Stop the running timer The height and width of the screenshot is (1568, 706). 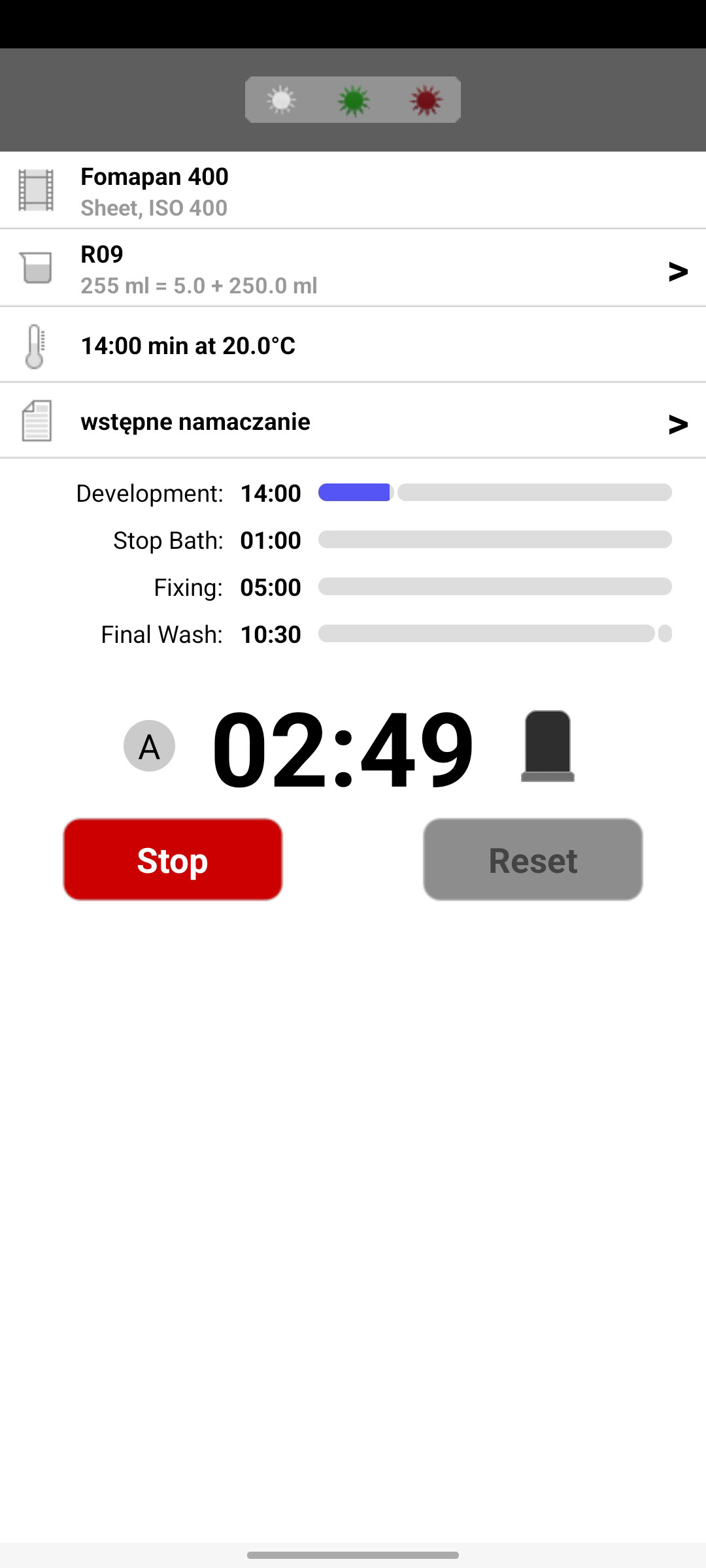173,860
